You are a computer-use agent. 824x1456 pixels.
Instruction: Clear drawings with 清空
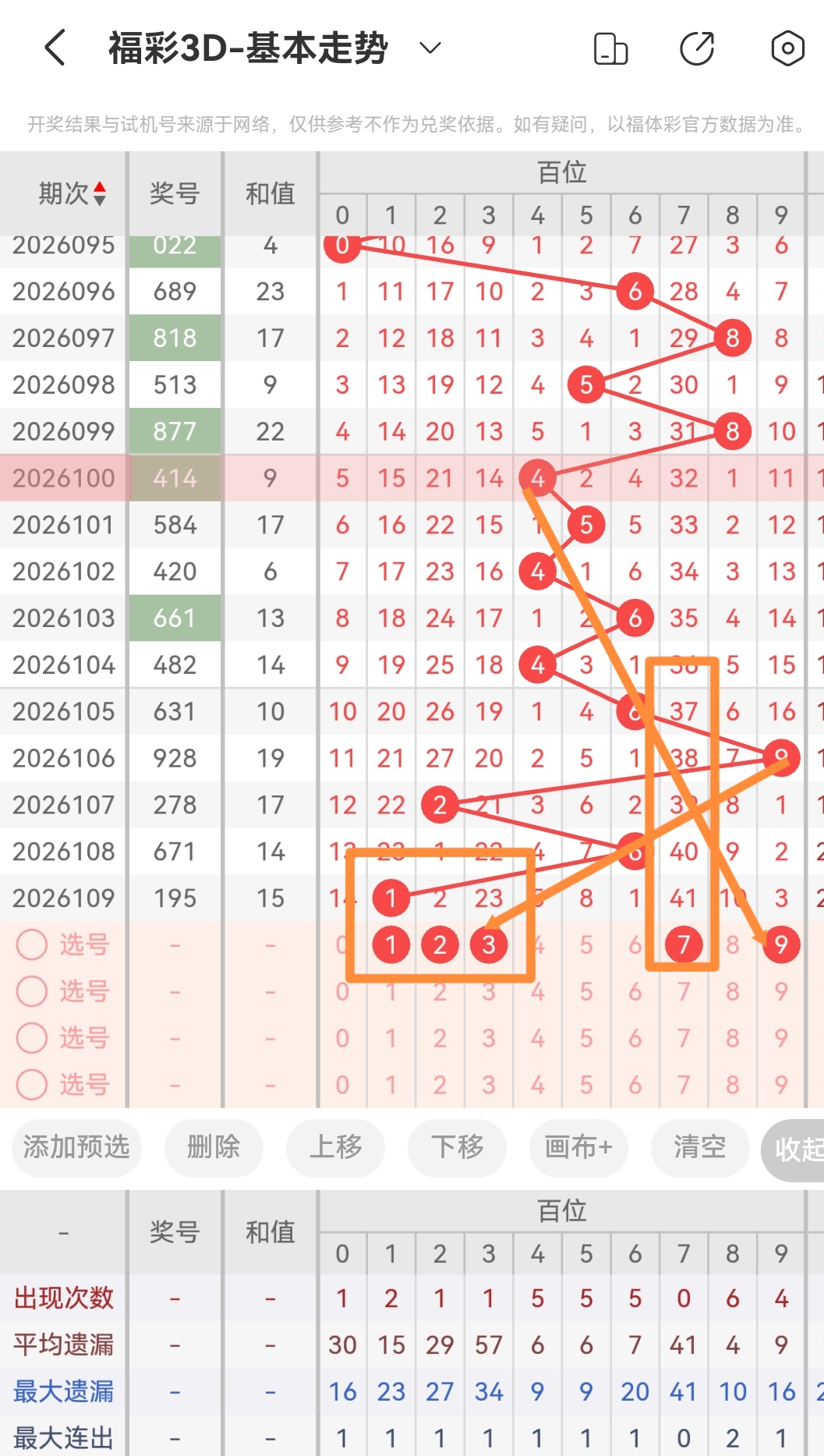pos(700,1147)
